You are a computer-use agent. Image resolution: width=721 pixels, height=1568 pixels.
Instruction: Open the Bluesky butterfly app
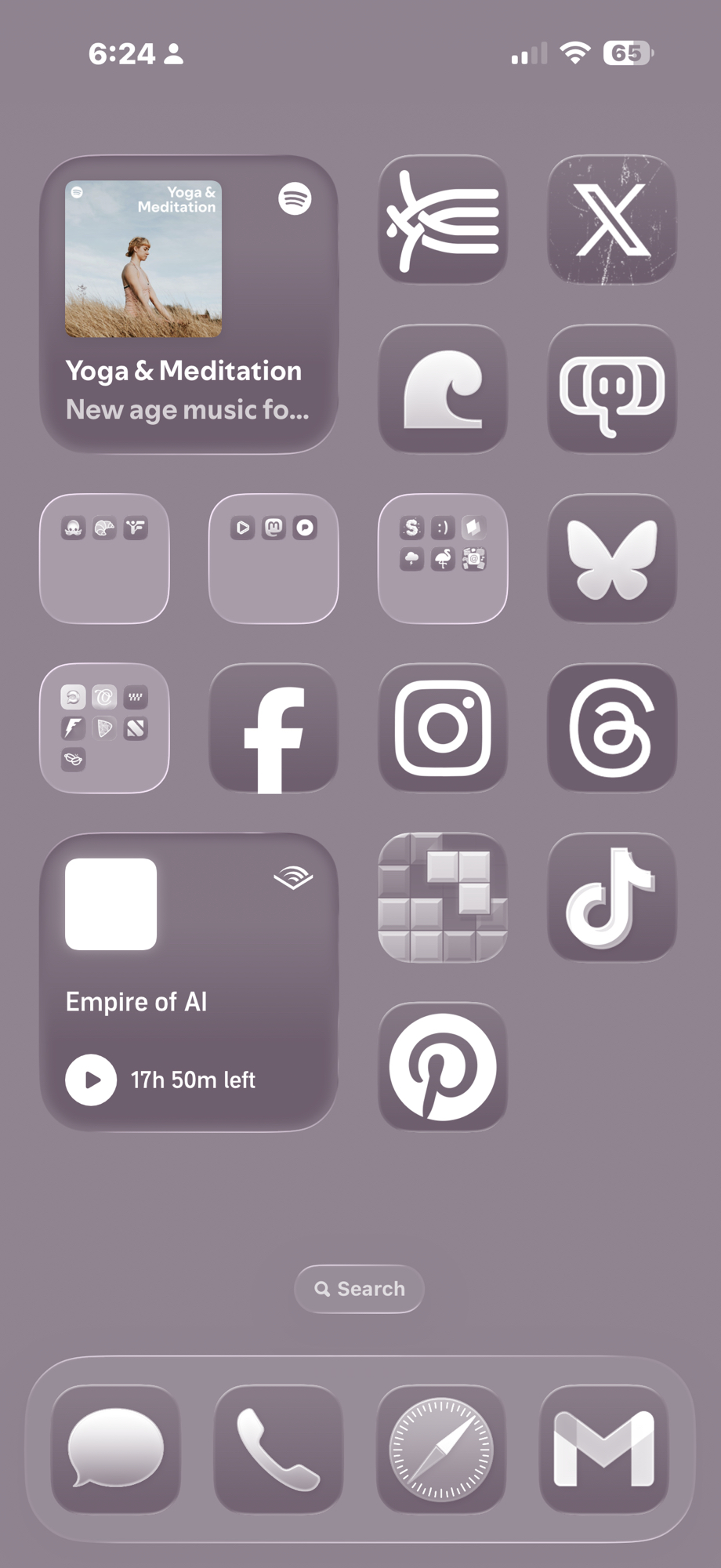click(x=611, y=558)
